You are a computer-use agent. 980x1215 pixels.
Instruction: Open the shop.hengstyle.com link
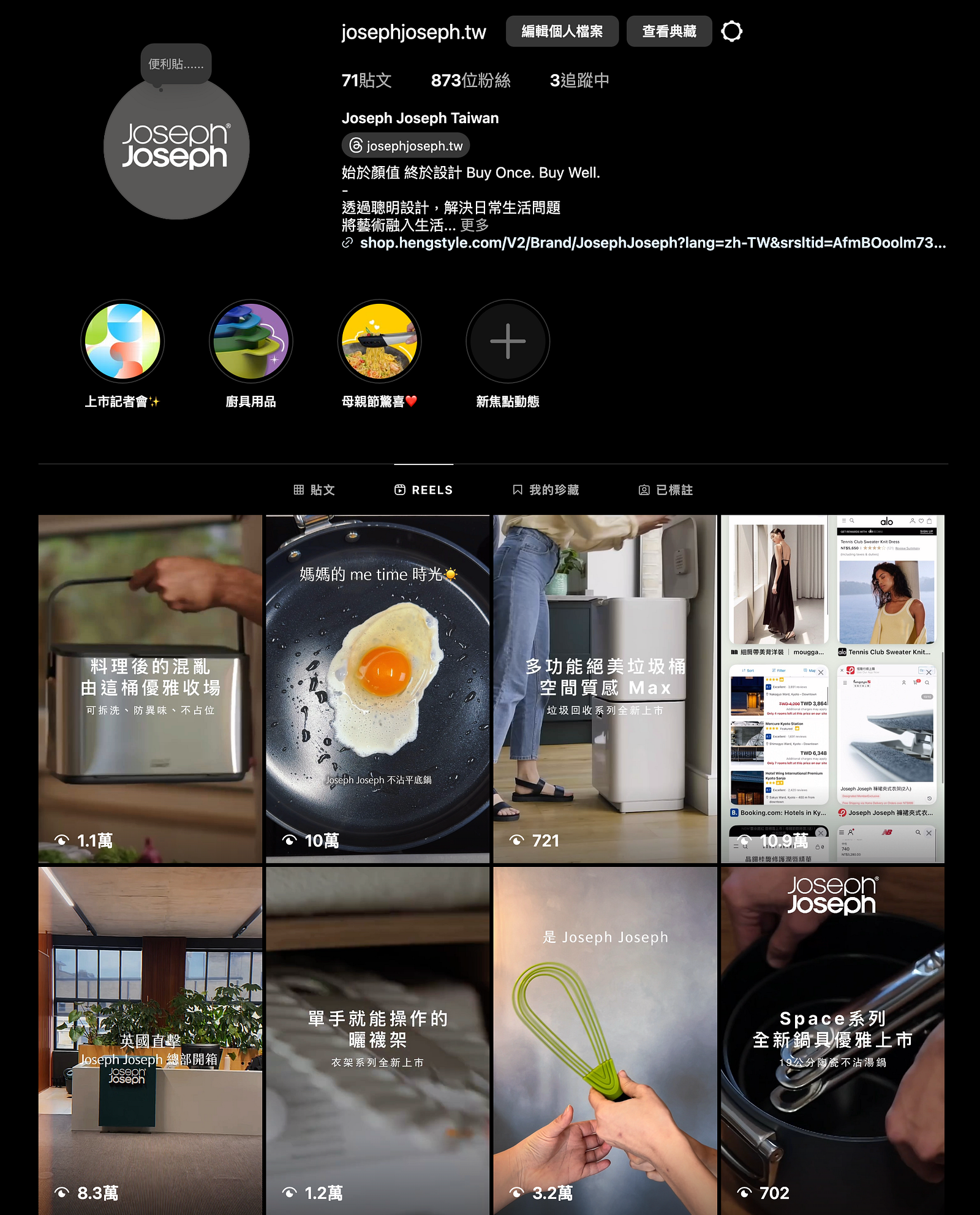coord(652,243)
